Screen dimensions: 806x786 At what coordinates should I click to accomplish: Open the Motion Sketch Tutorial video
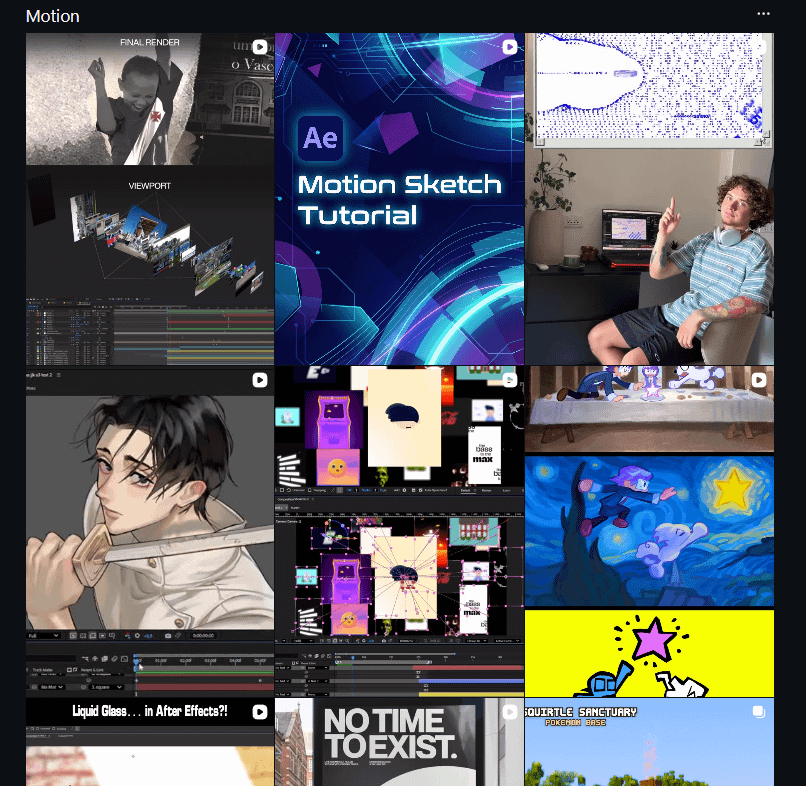399,199
